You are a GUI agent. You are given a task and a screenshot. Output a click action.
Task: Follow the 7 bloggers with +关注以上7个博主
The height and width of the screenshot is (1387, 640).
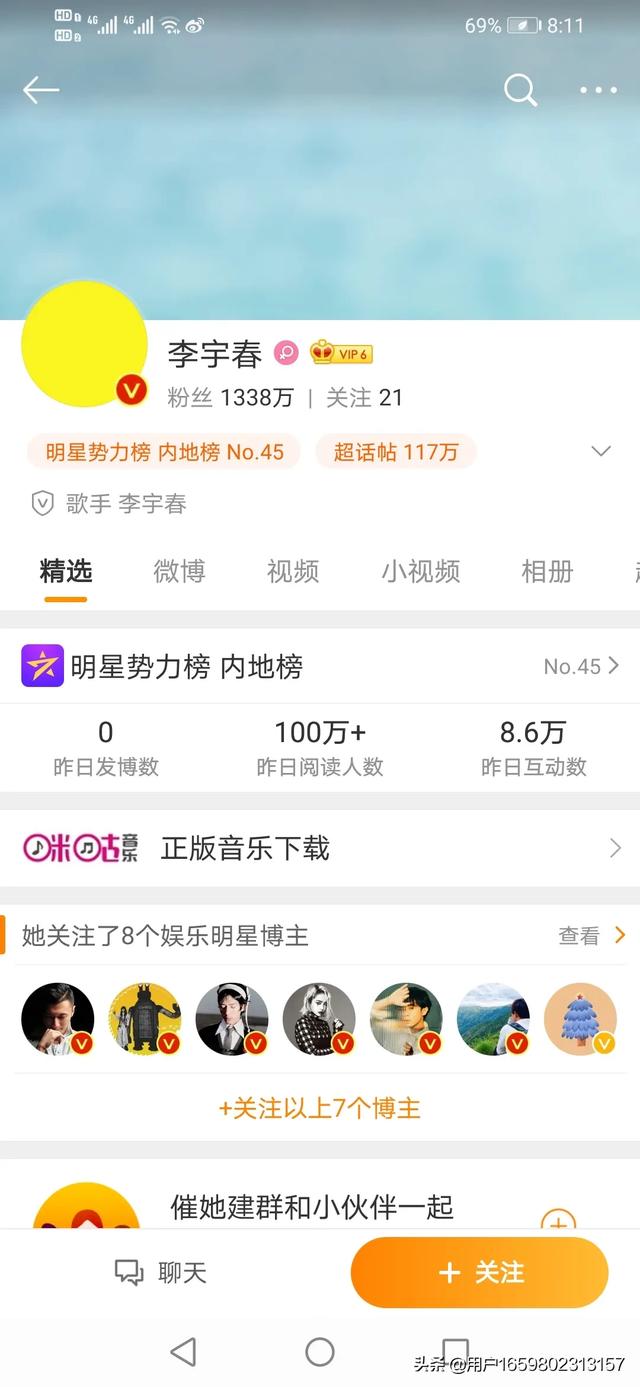[320, 1108]
